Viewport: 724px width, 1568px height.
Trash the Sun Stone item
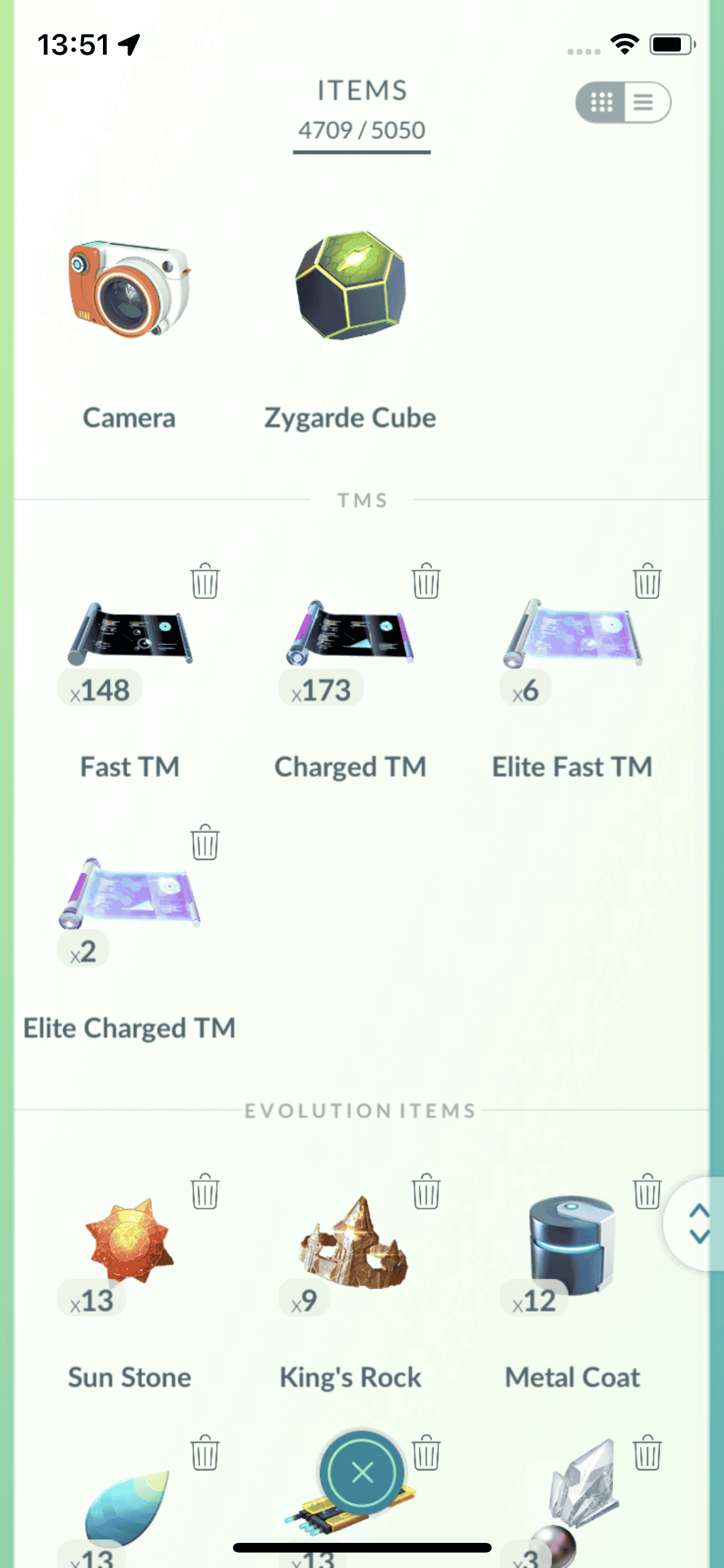tap(205, 1191)
